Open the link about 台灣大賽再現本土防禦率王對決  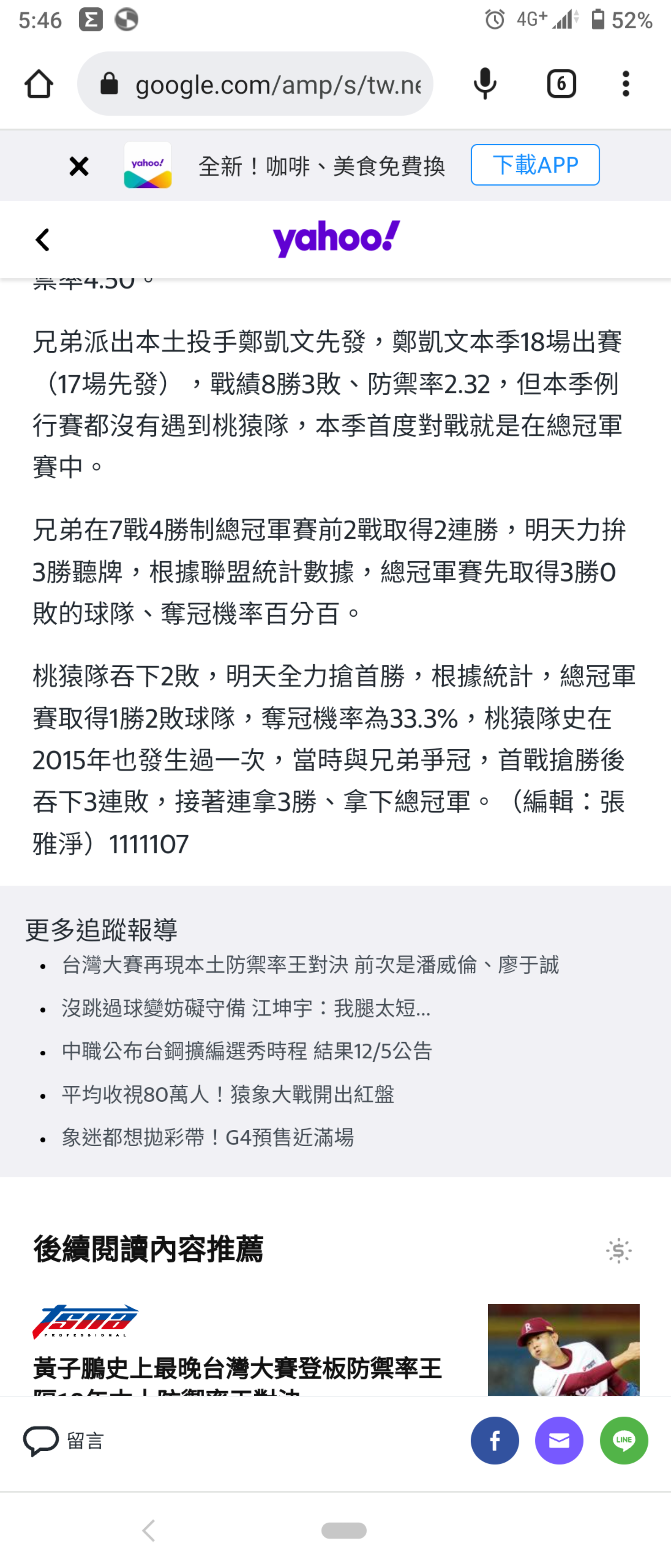click(x=310, y=965)
